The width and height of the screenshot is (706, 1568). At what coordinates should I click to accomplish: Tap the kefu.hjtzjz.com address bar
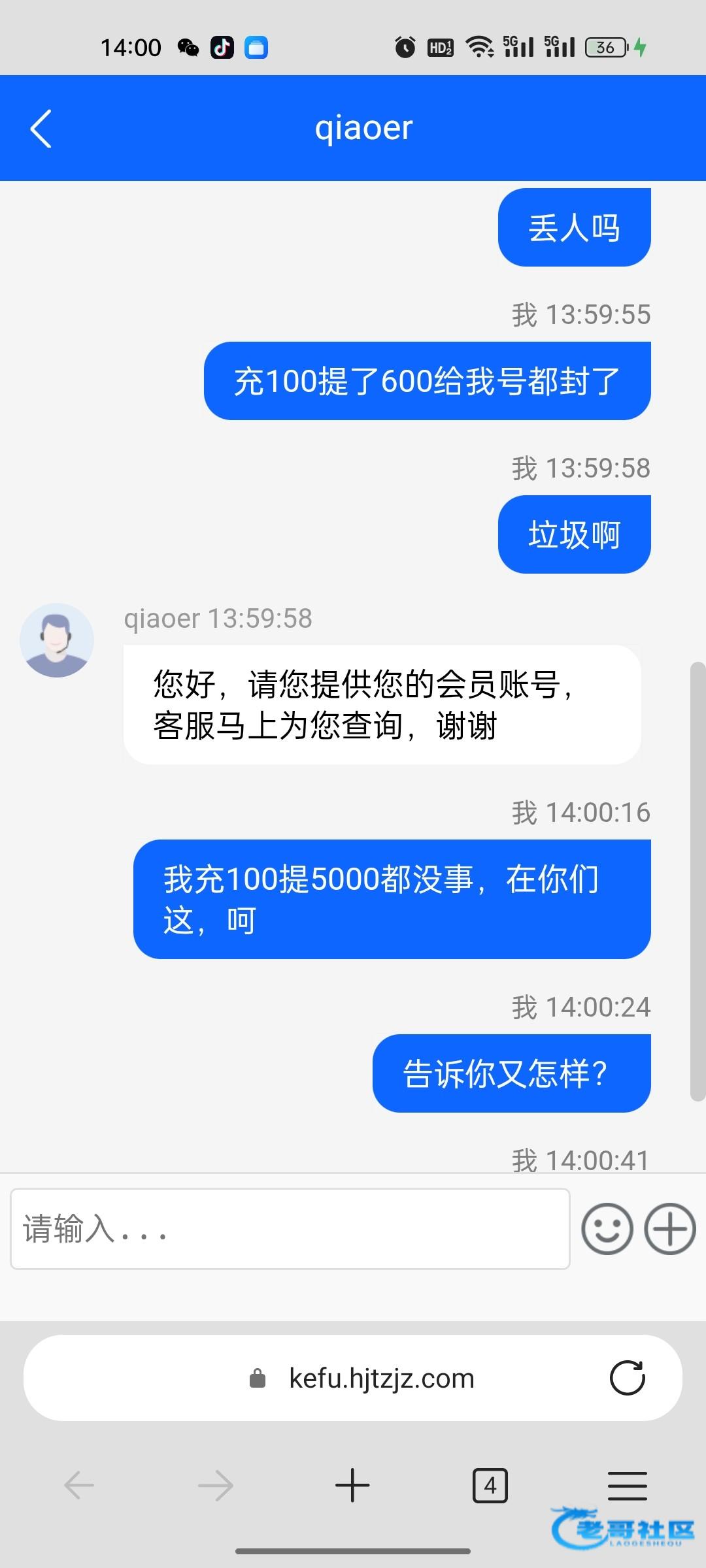pos(381,1378)
